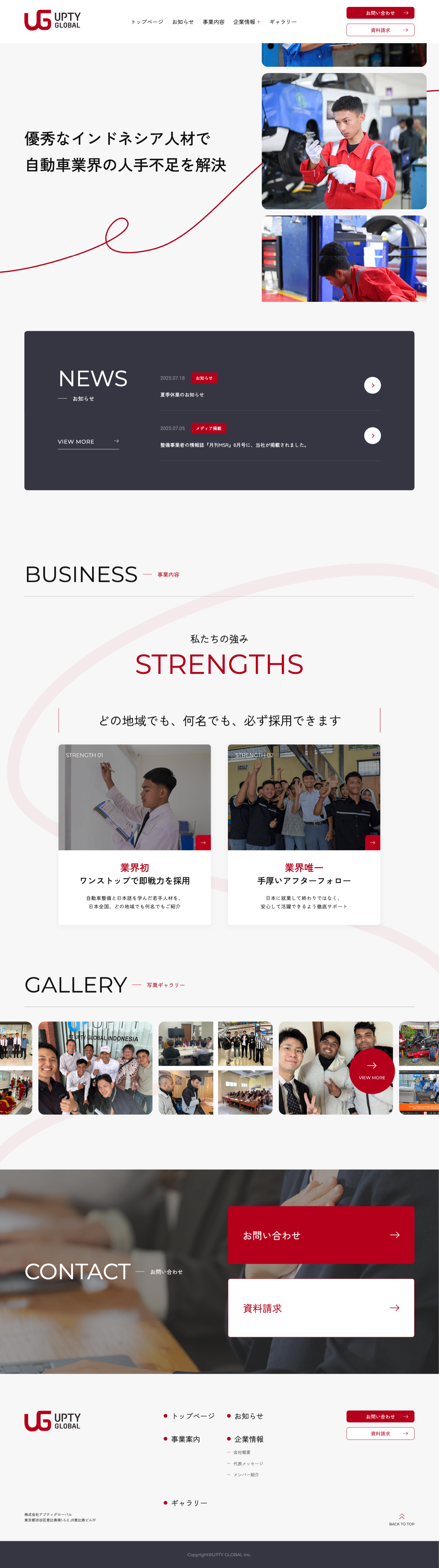439x1568 pixels.
Task: Open 事業内容 from the header menu
Action: coord(213,22)
